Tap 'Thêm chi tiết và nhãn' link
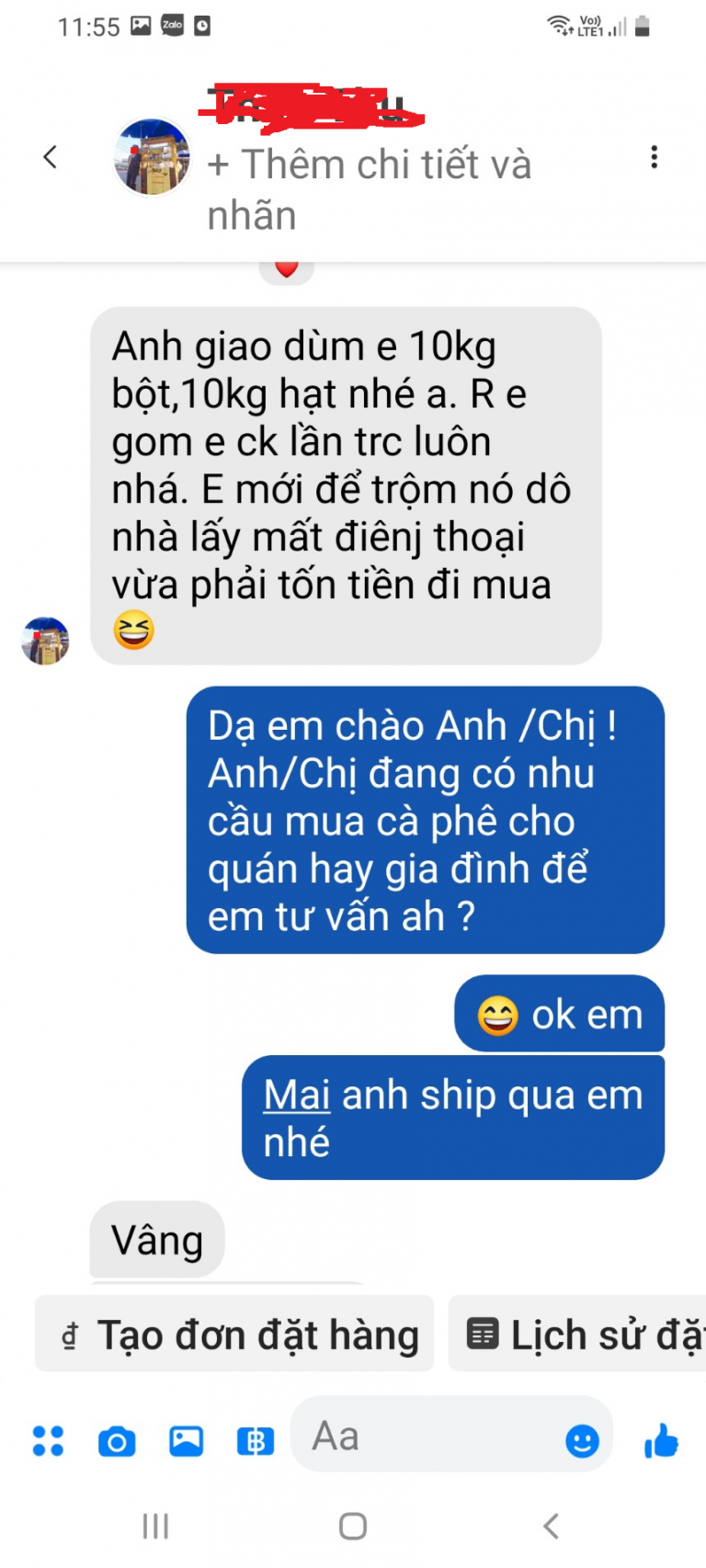Viewport: 706px width, 1568px height. coord(370,189)
